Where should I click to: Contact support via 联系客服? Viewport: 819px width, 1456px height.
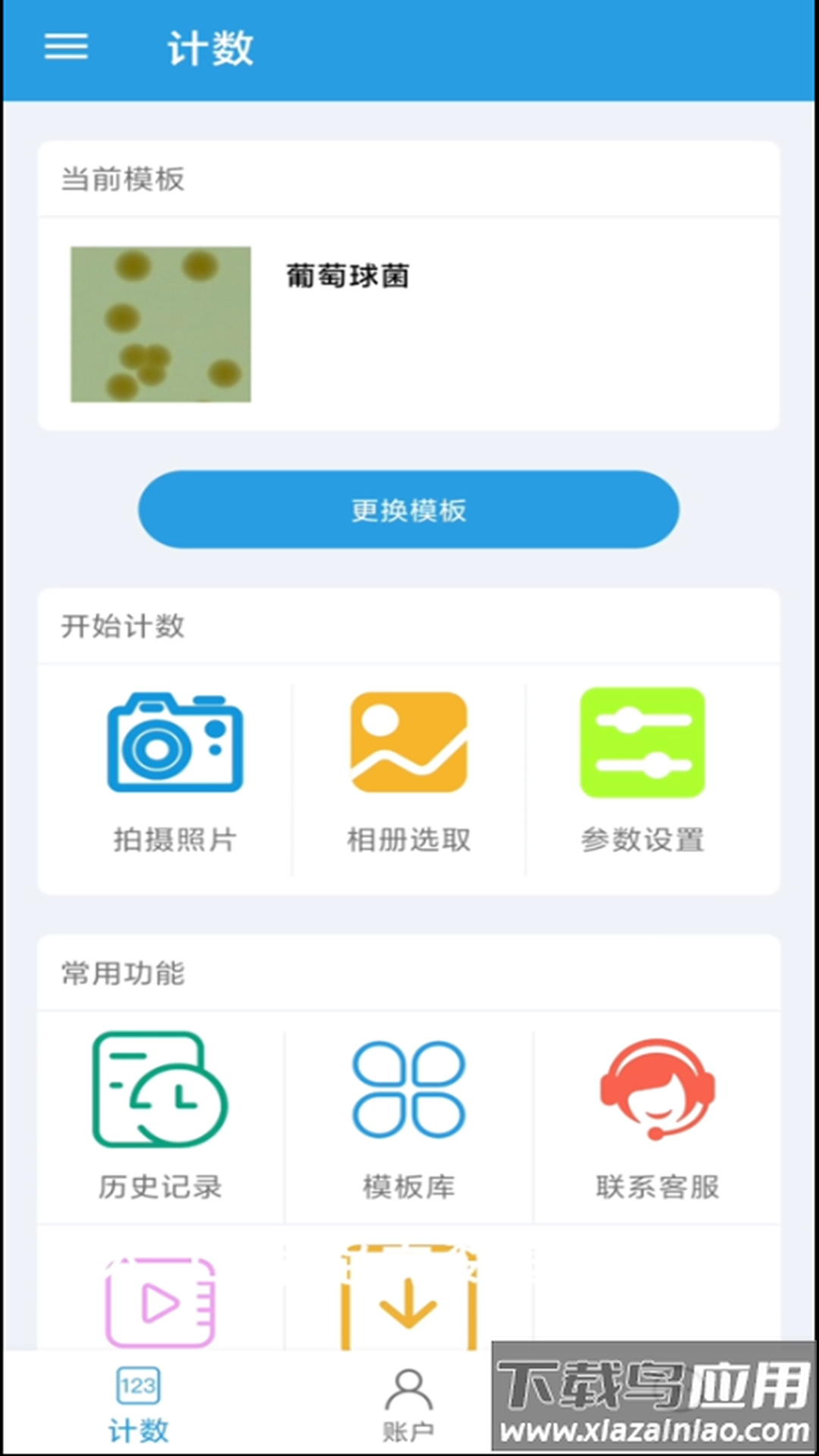(x=657, y=1116)
